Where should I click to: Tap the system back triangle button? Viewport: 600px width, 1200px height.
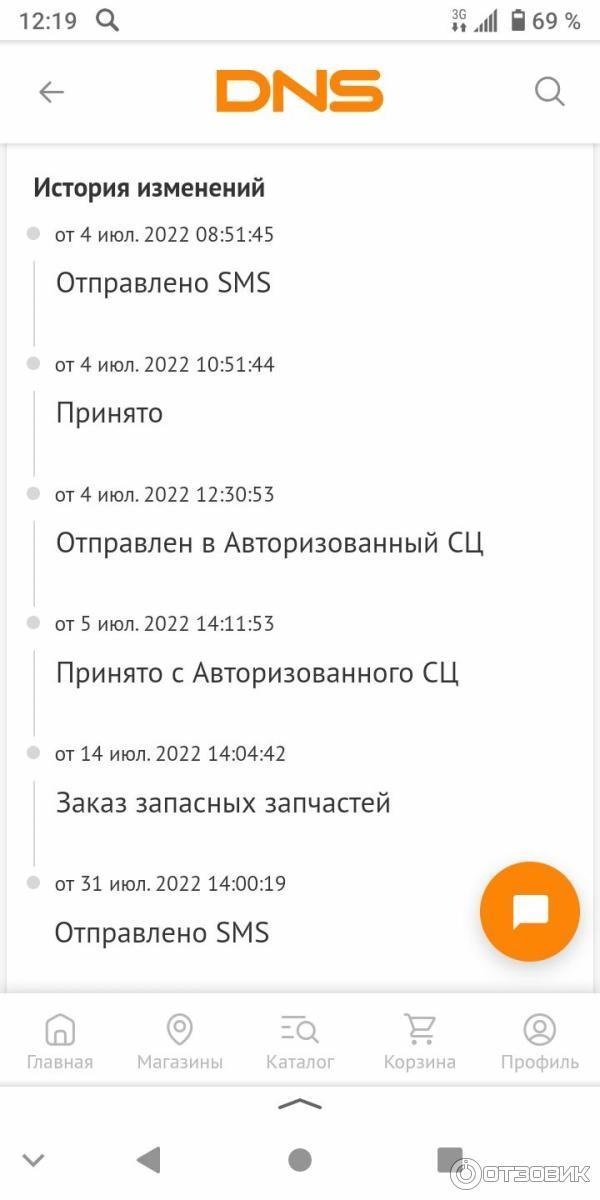[149, 1160]
